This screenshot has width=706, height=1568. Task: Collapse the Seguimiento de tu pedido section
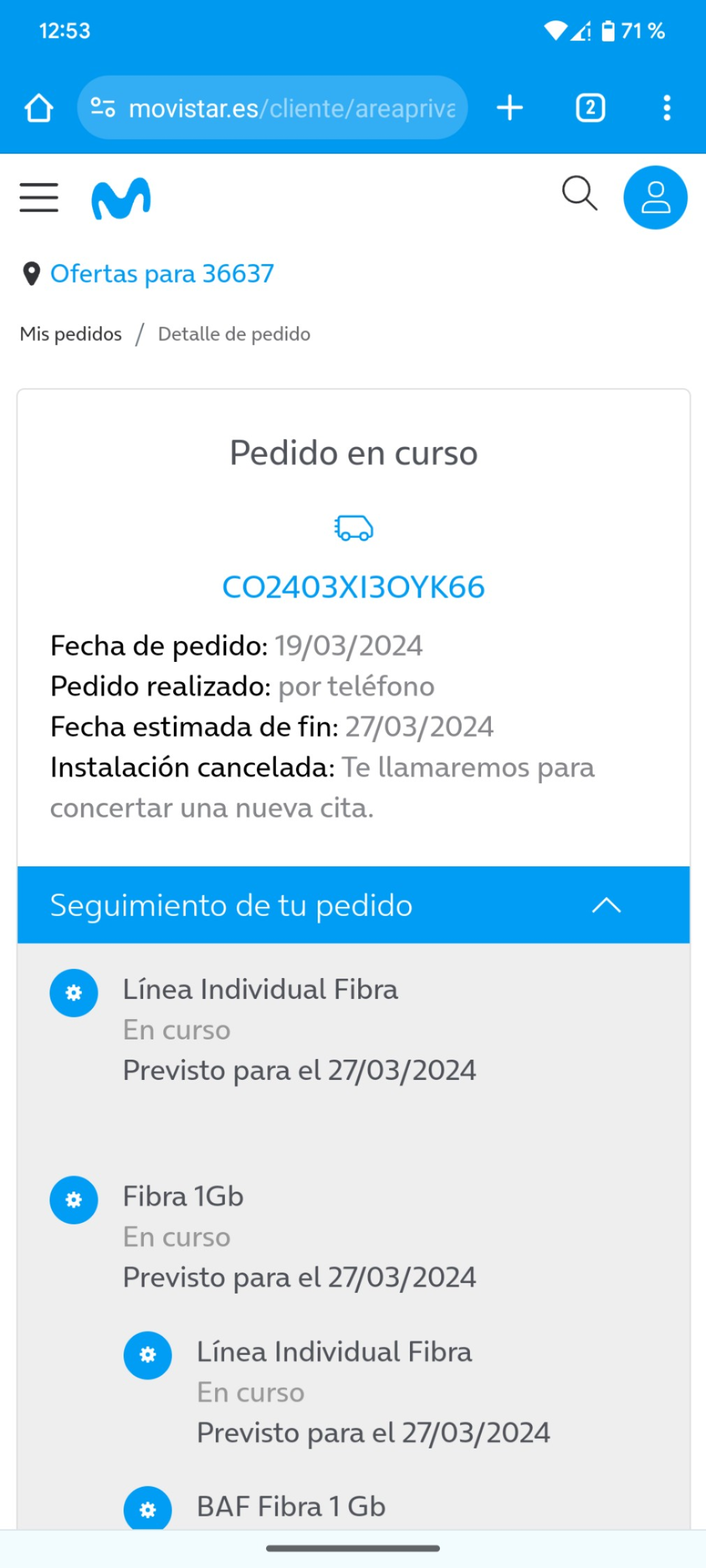(x=607, y=906)
